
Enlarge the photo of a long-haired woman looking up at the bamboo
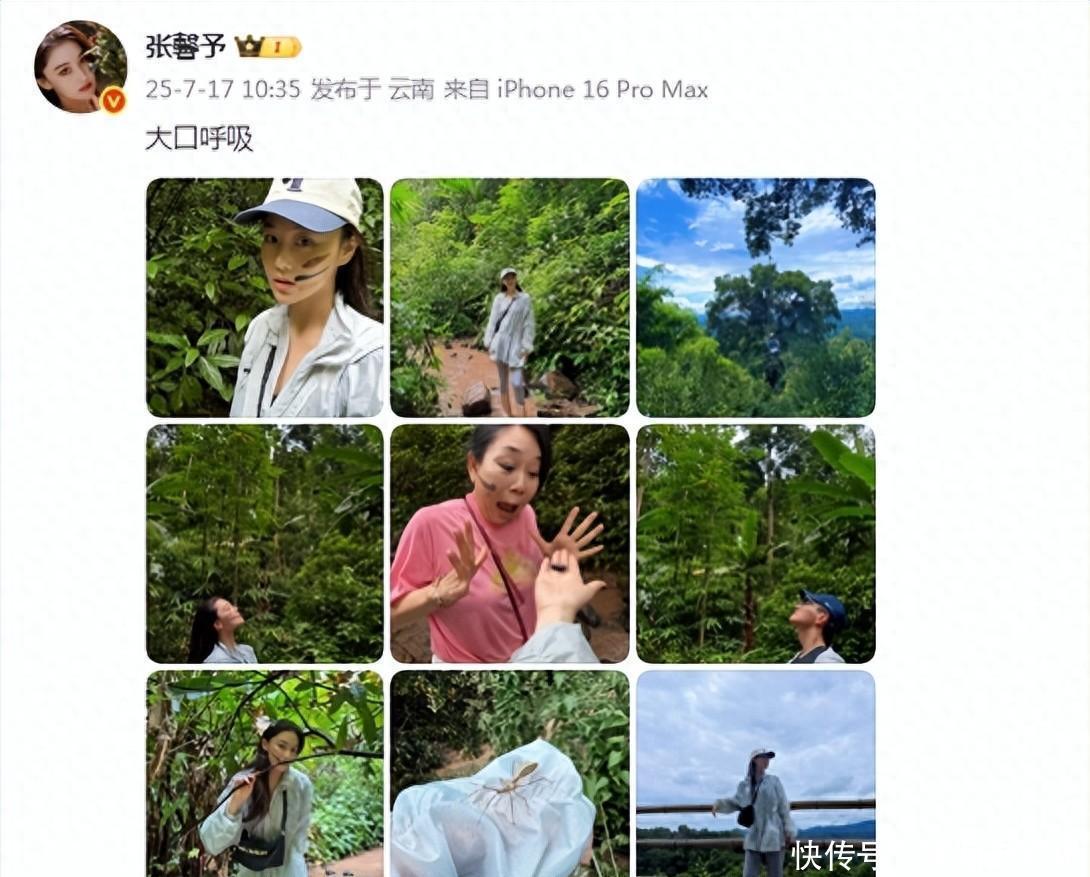(265, 543)
